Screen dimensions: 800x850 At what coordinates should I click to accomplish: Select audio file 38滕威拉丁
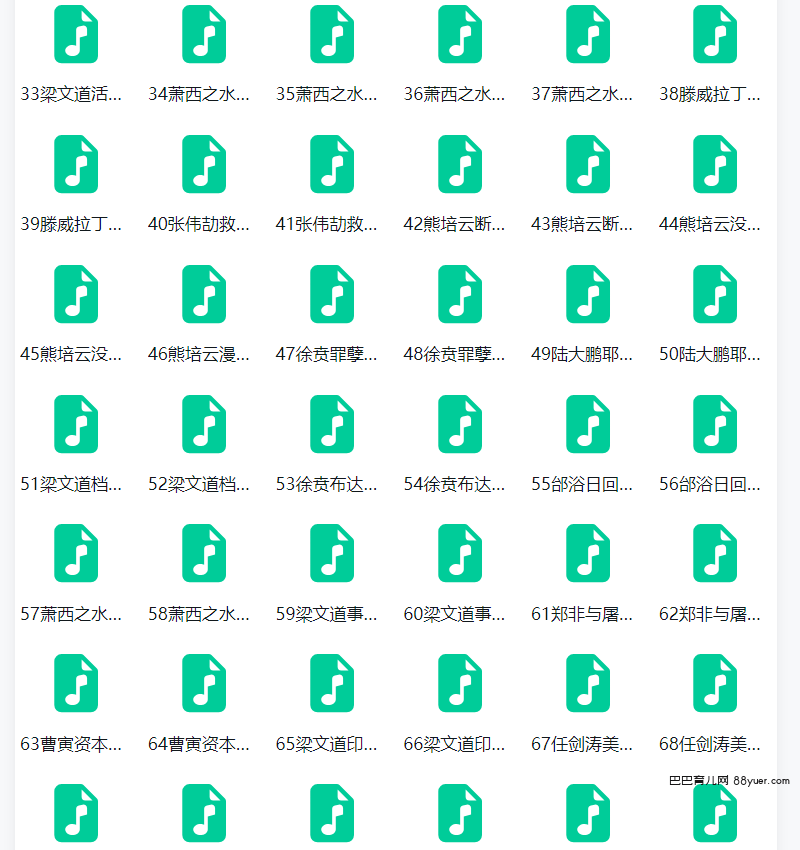(715, 34)
